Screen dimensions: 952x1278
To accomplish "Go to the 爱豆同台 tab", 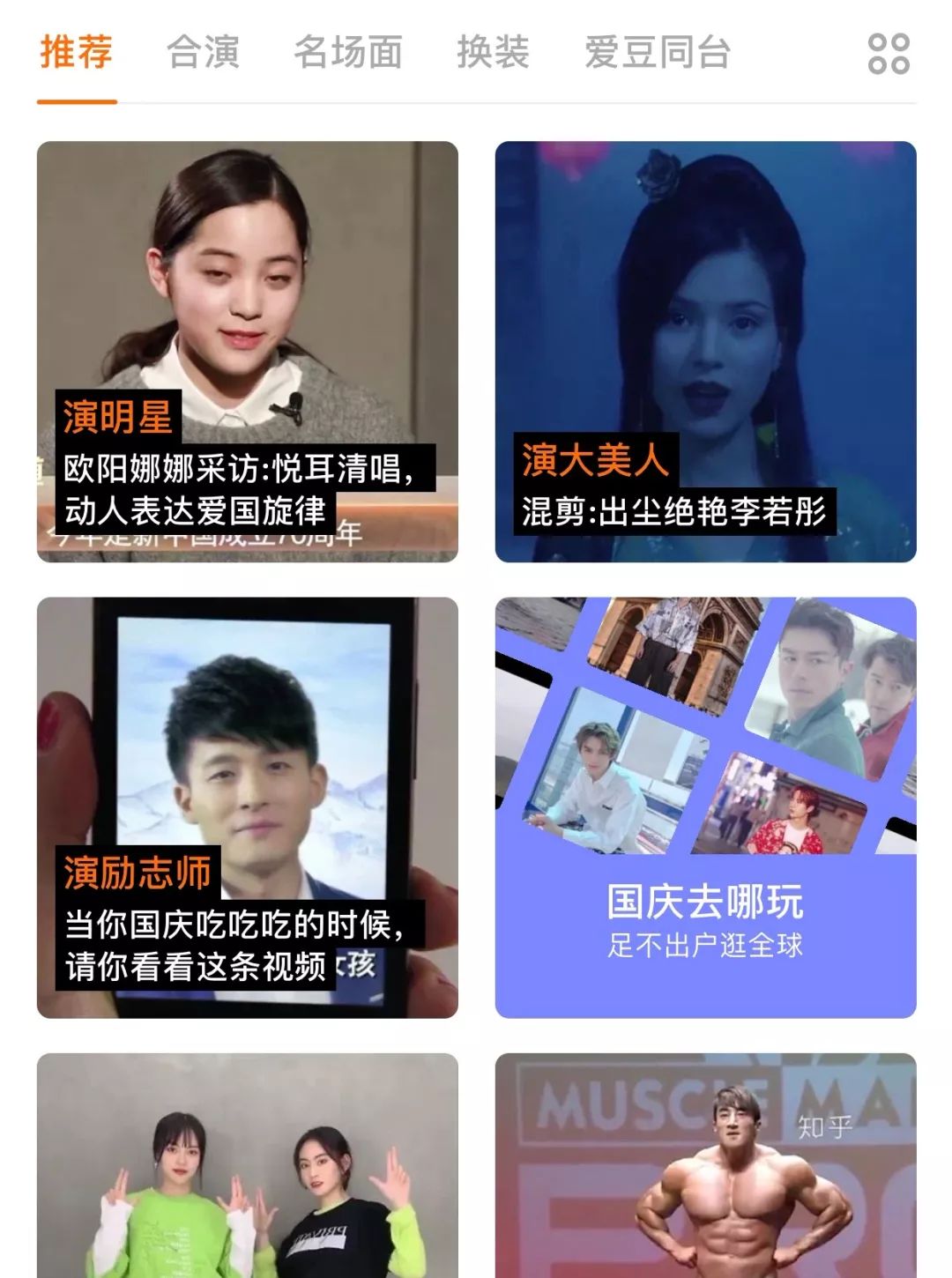I will pyautogui.click(x=658, y=53).
